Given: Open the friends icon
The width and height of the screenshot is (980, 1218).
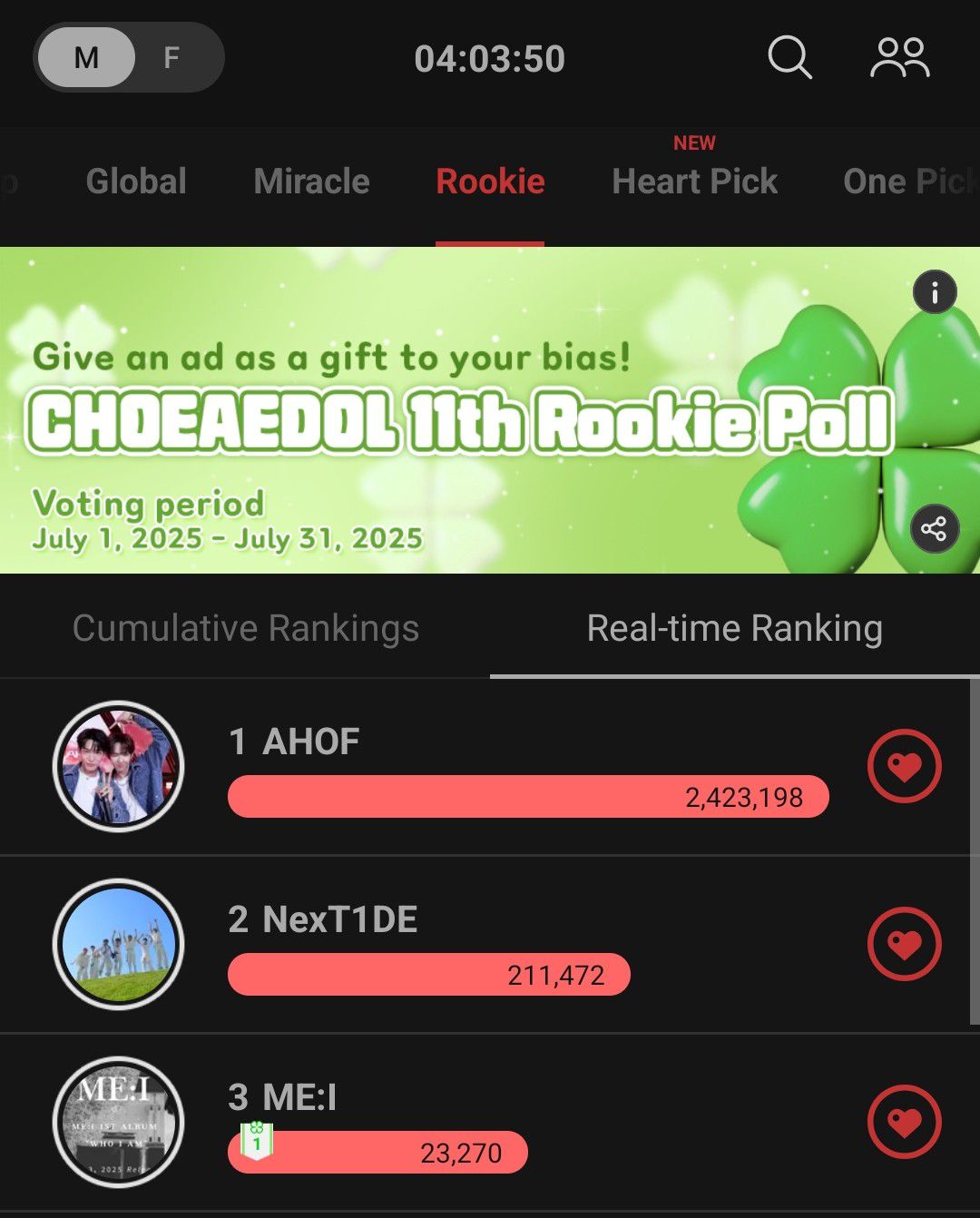Looking at the screenshot, I should pyautogui.click(x=899, y=58).
